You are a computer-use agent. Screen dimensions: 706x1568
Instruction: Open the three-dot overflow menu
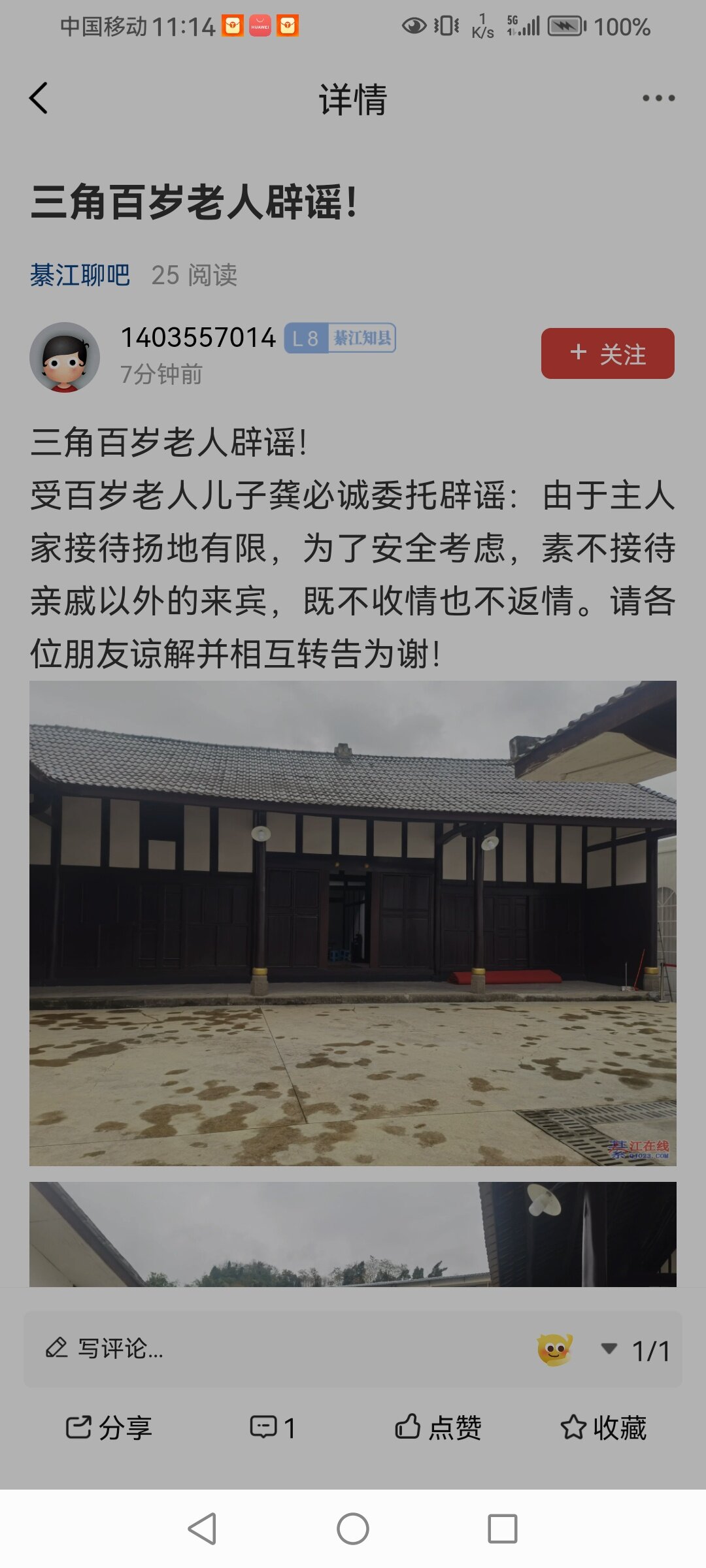tap(658, 99)
